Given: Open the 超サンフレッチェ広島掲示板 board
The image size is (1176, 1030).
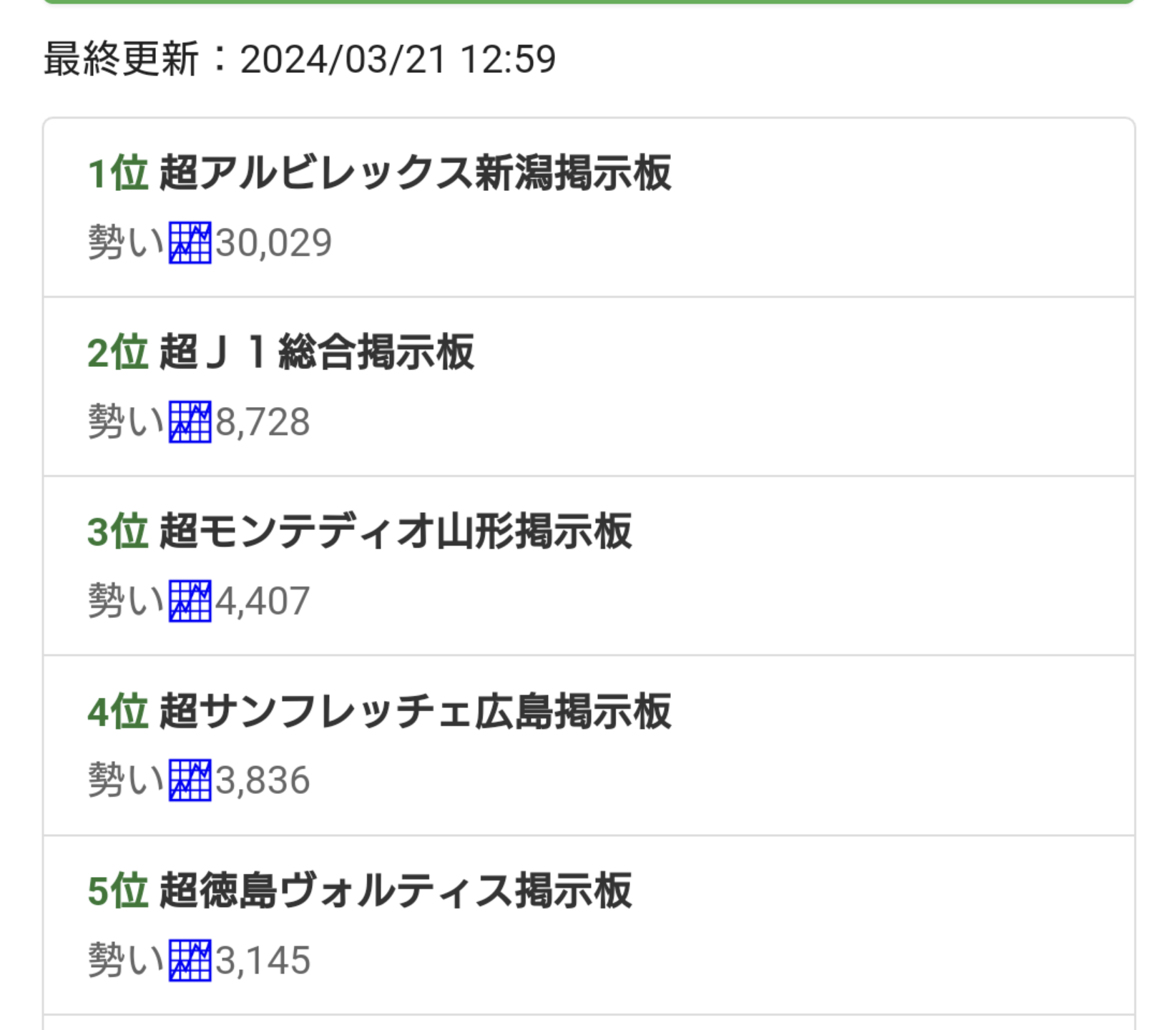Looking at the screenshot, I should click(x=414, y=712).
